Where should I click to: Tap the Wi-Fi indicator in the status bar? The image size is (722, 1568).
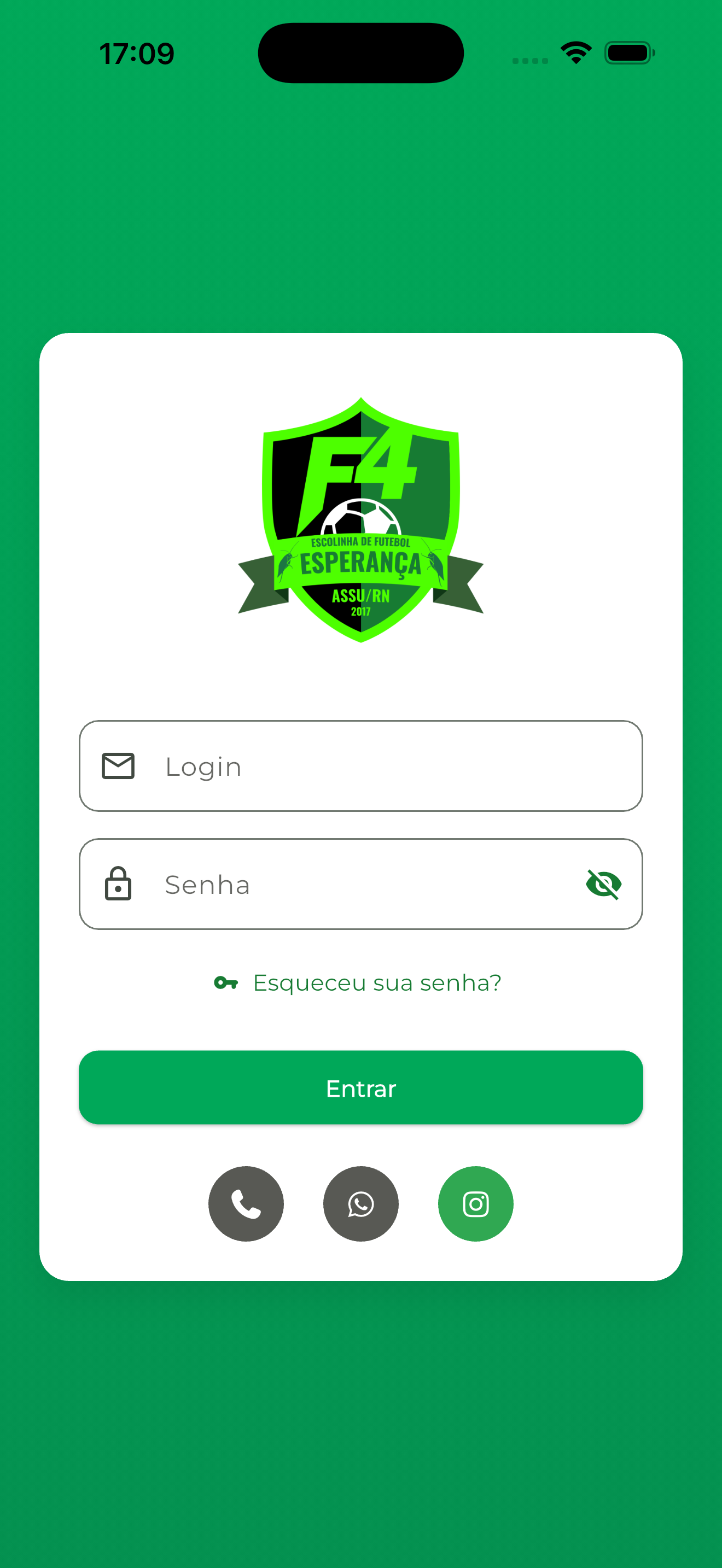coord(575,53)
